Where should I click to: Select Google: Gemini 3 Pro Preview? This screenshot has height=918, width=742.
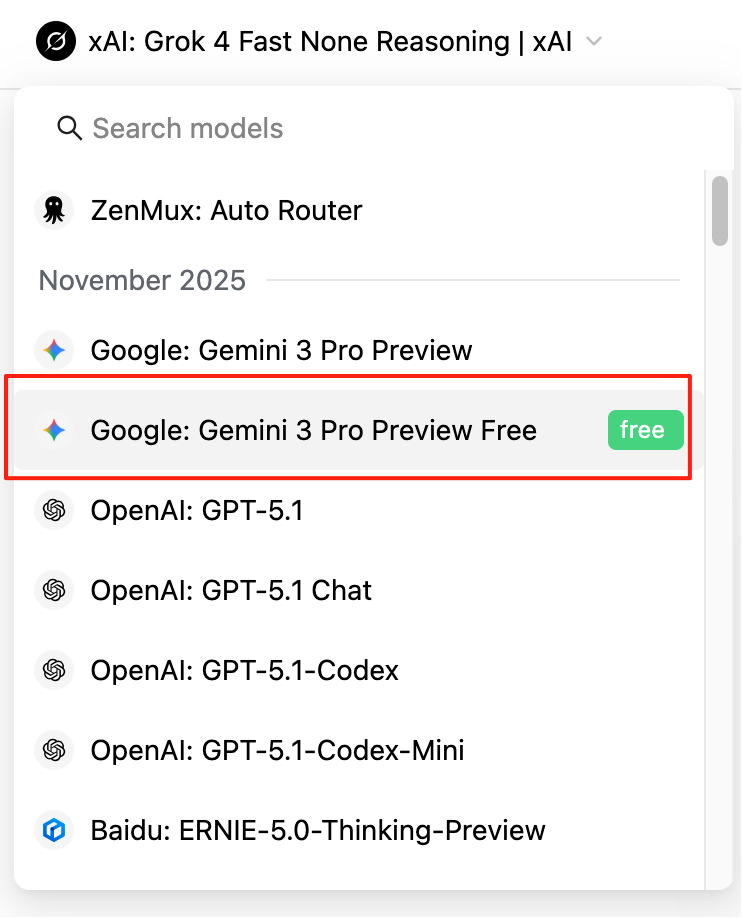pyautogui.click(x=281, y=350)
